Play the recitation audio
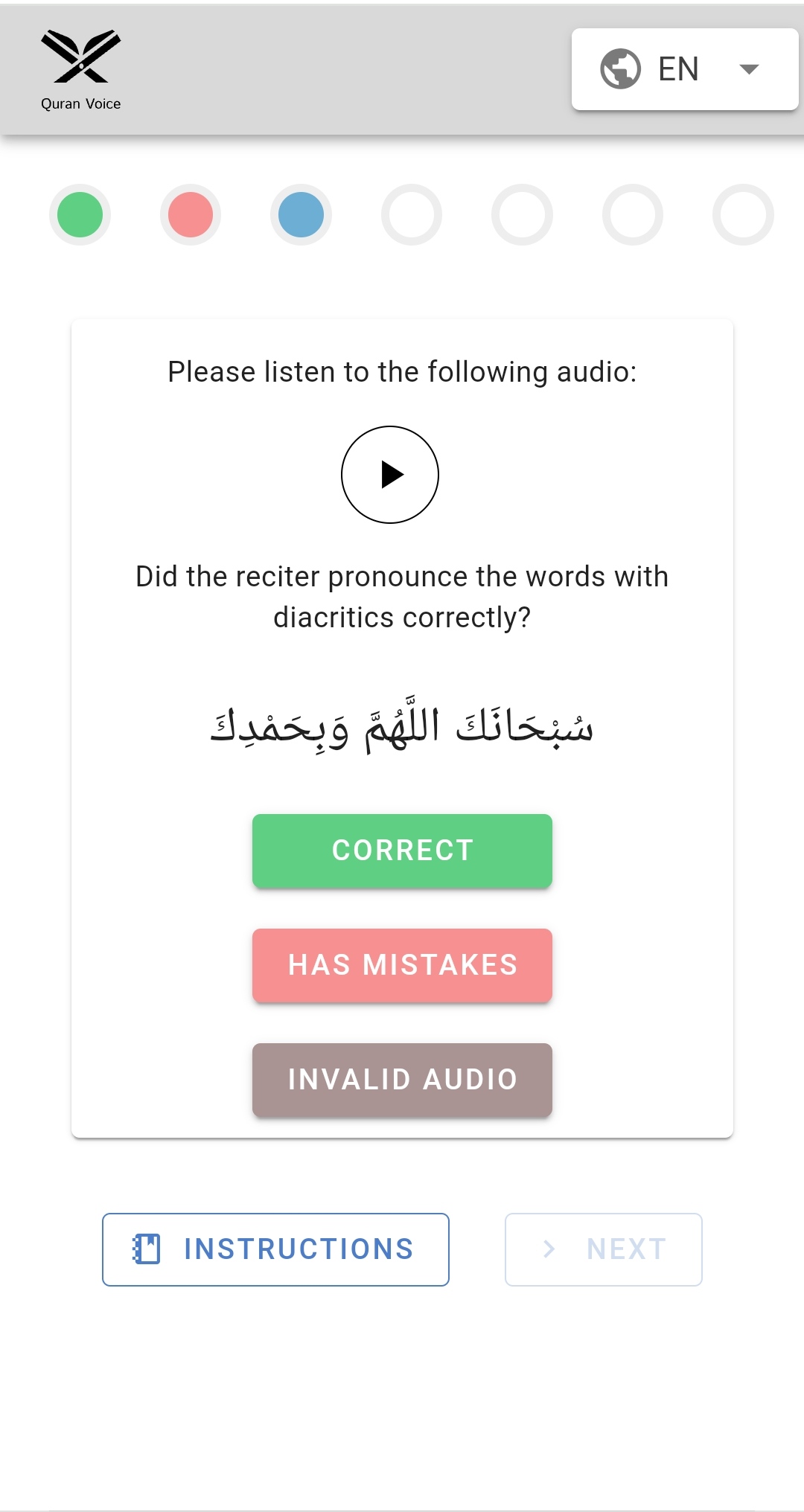 (390, 475)
